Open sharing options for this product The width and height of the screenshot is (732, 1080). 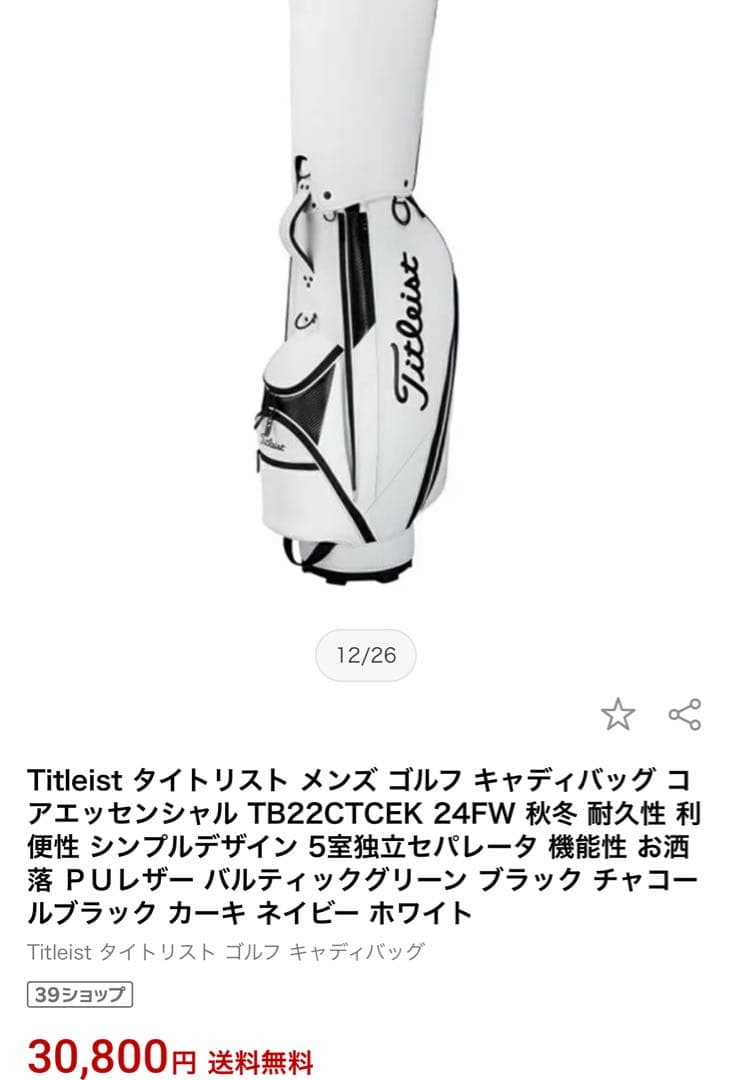click(686, 712)
